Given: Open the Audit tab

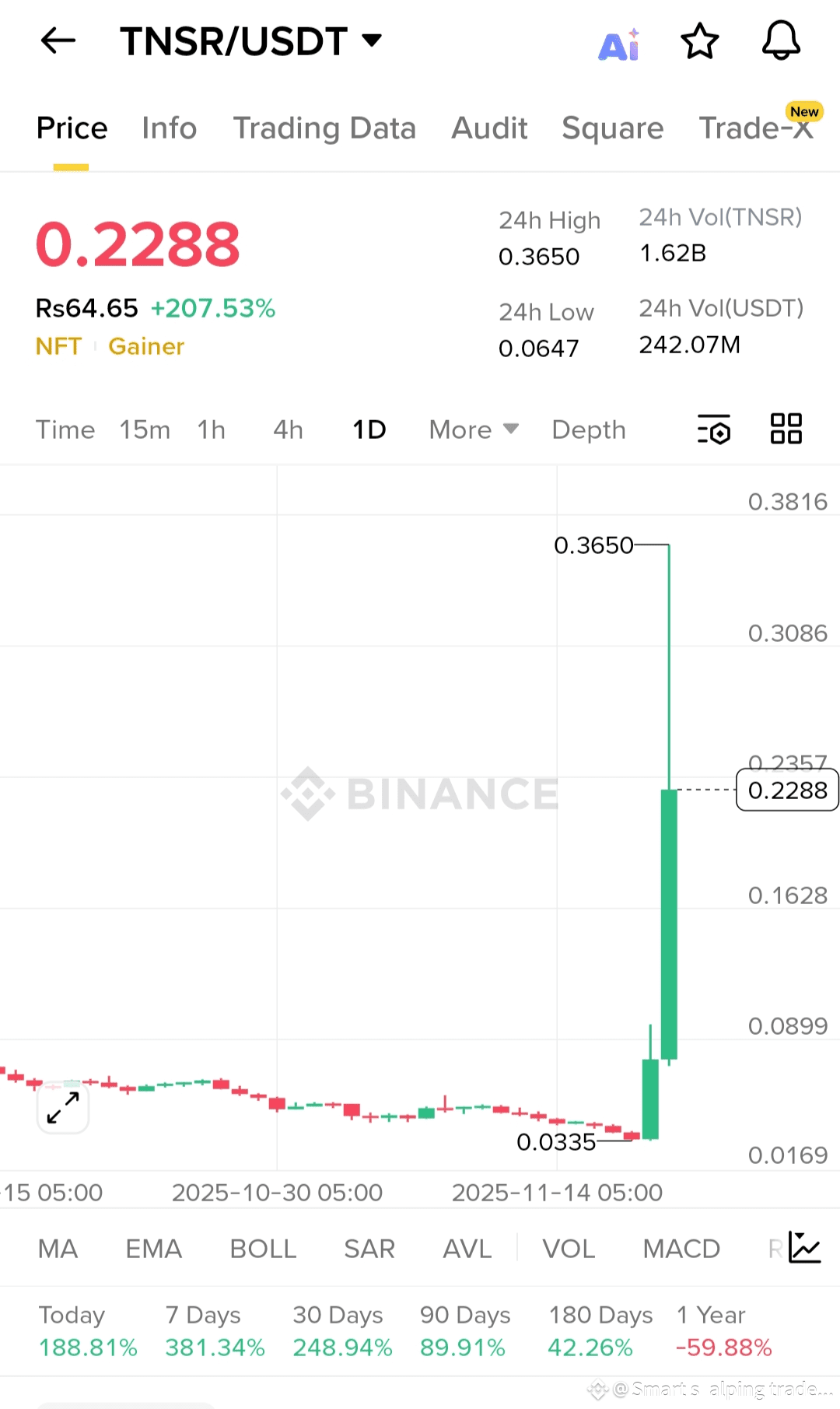Looking at the screenshot, I should (x=489, y=128).
